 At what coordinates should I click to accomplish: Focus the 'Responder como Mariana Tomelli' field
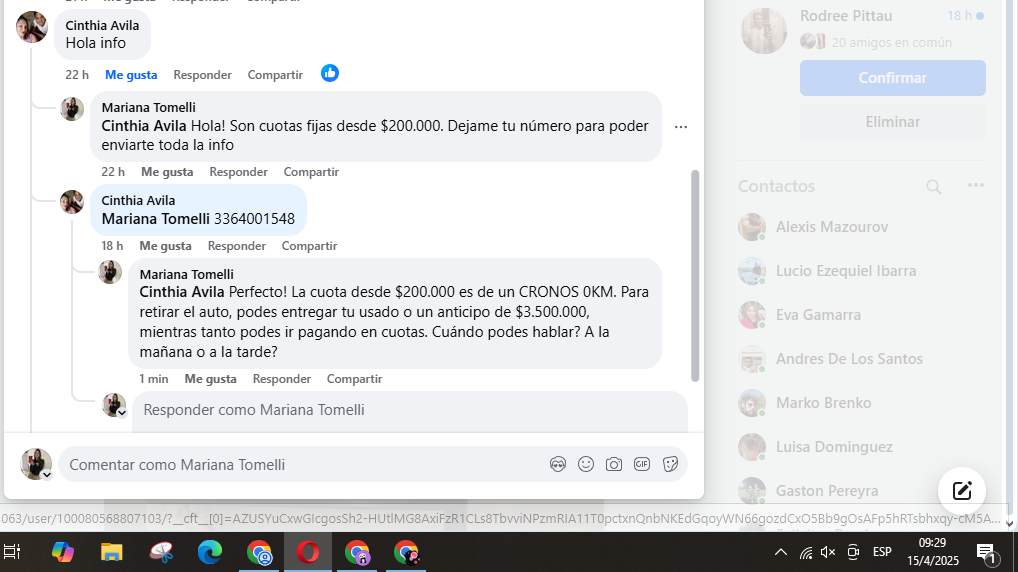(x=400, y=410)
